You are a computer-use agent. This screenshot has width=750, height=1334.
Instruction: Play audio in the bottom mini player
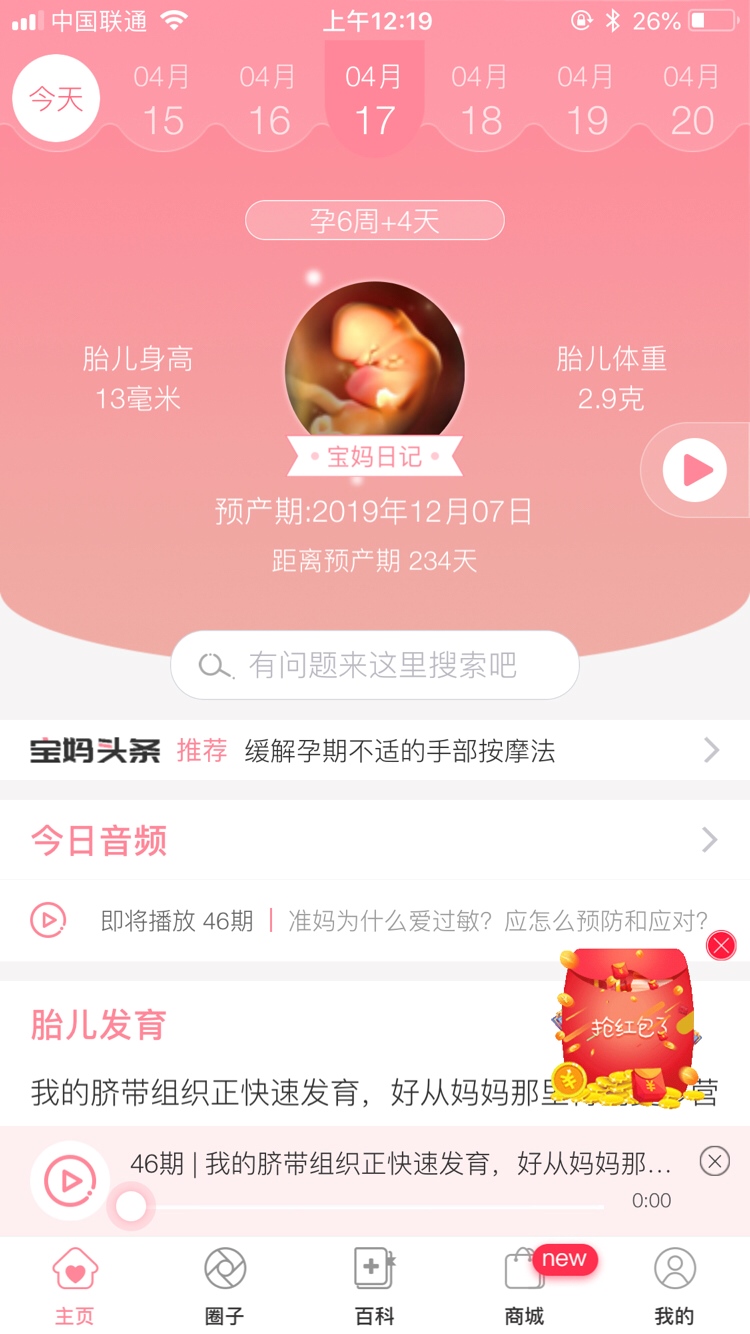click(x=70, y=1181)
